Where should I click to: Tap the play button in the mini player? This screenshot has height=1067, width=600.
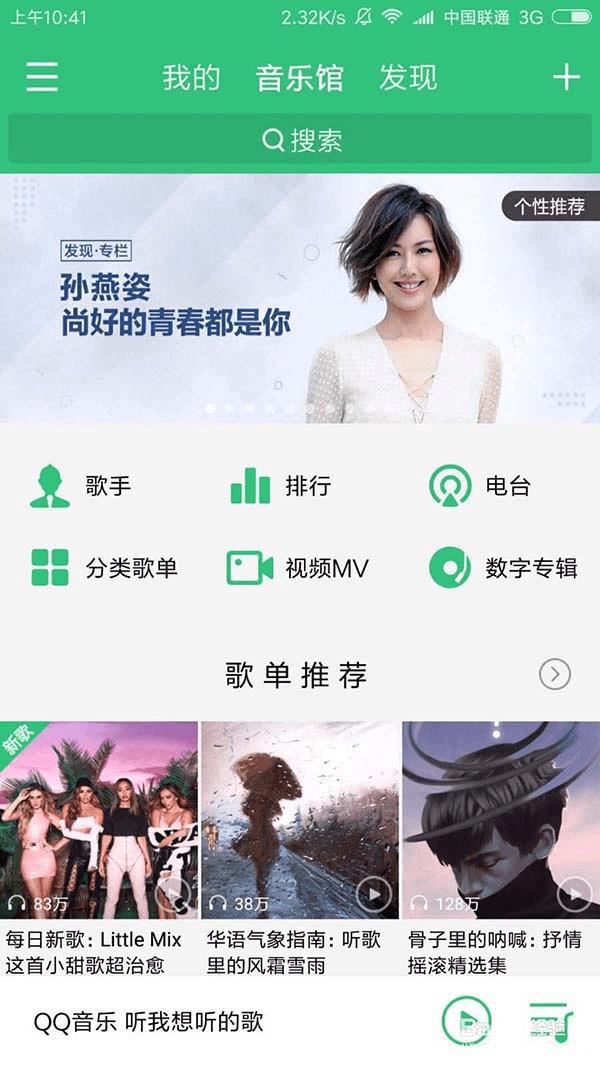click(465, 1021)
